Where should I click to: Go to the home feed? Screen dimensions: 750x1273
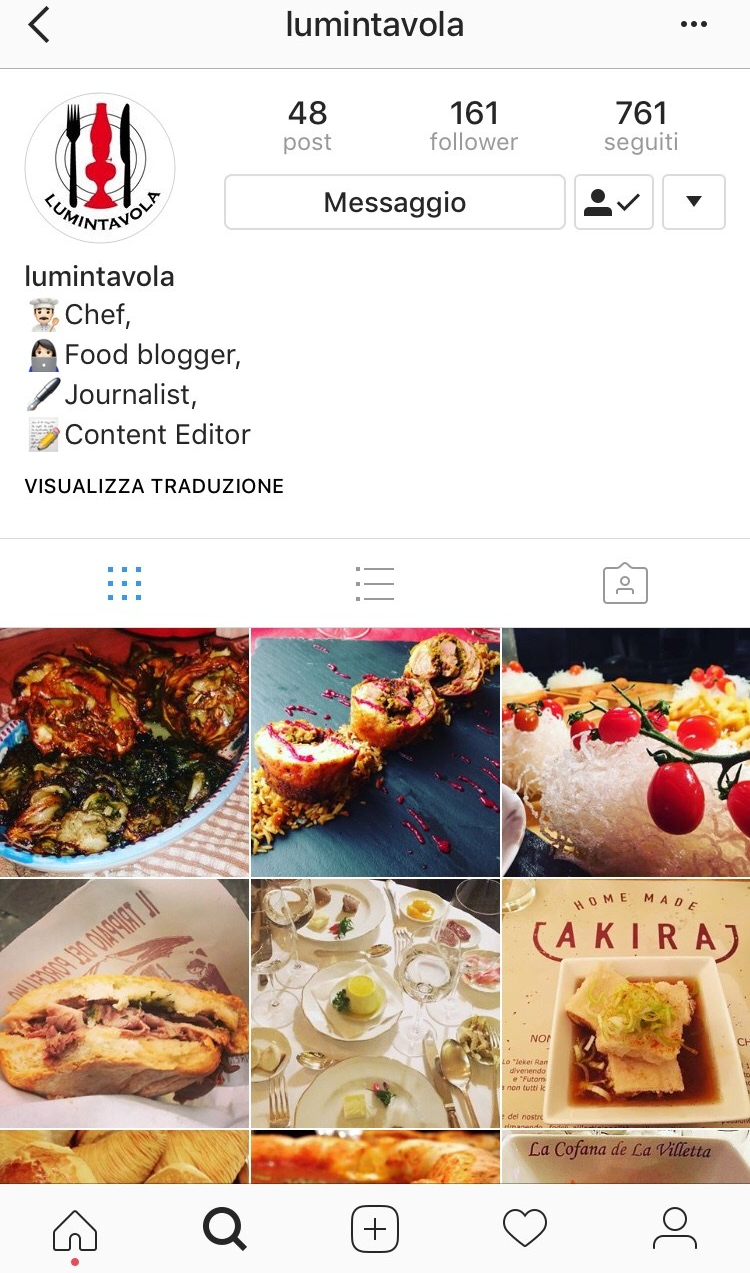[75, 1228]
